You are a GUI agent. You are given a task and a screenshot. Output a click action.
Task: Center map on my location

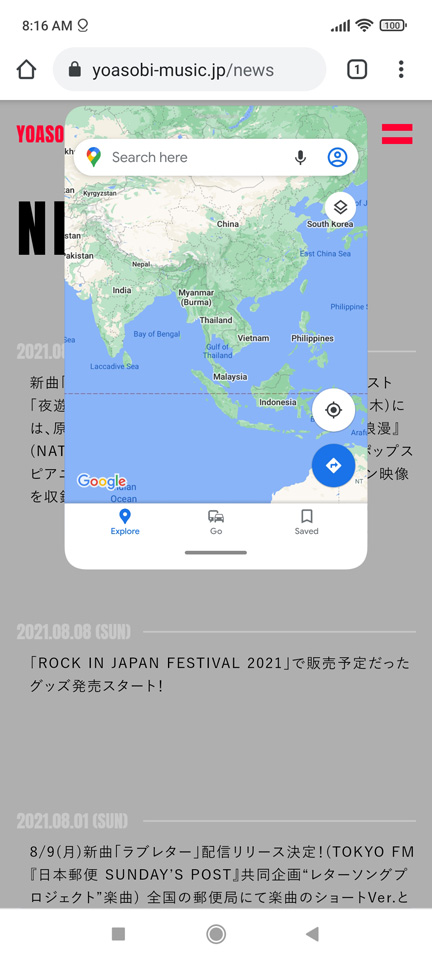(x=333, y=410)
